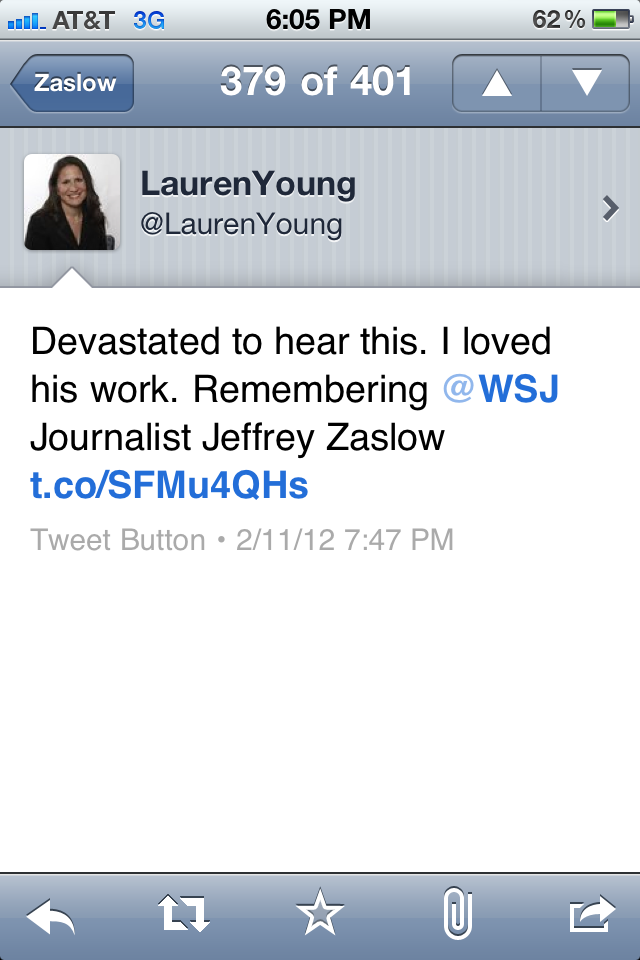640x960 pixels.
Task: Tap the paperclip icon
Action: [x=456, y=914]
